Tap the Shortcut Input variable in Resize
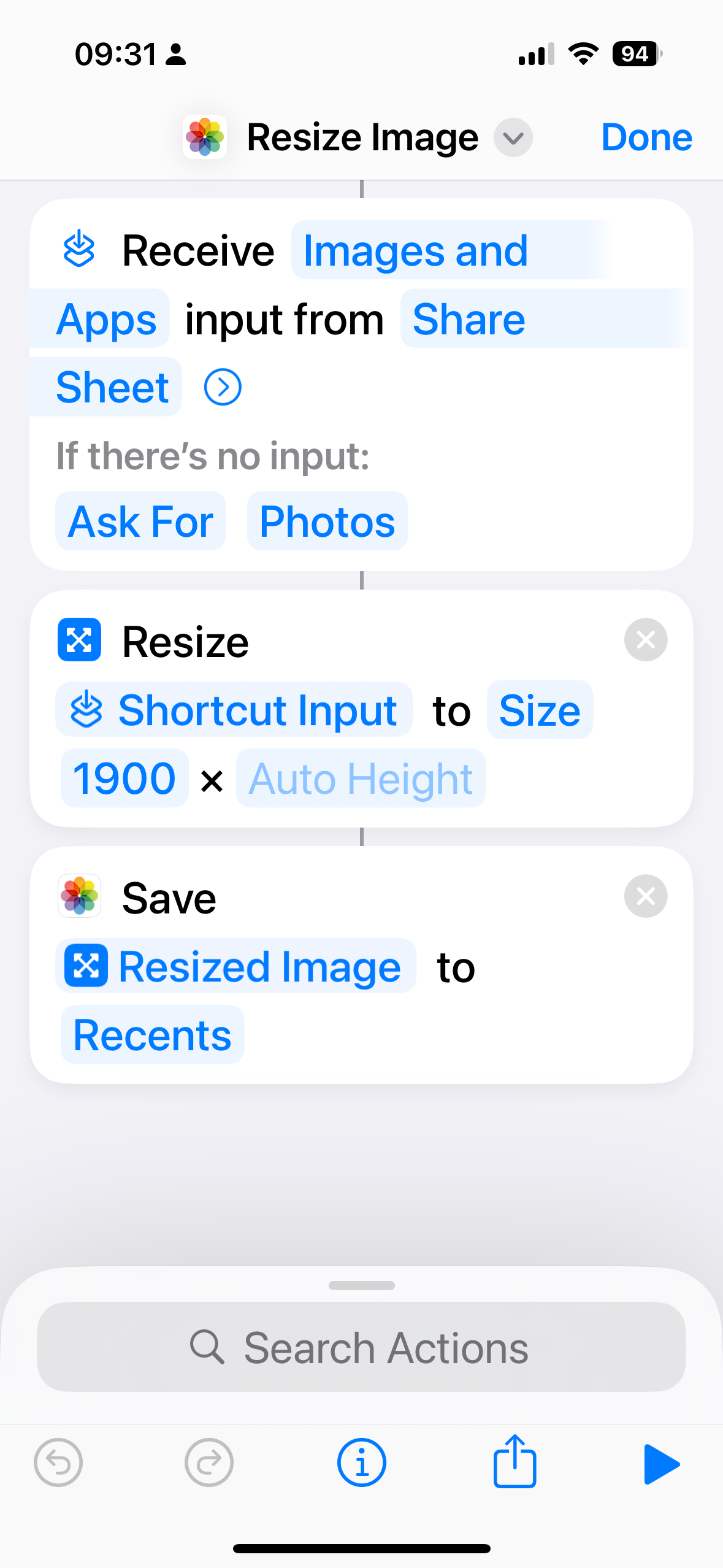 click(x=234, y=710)
